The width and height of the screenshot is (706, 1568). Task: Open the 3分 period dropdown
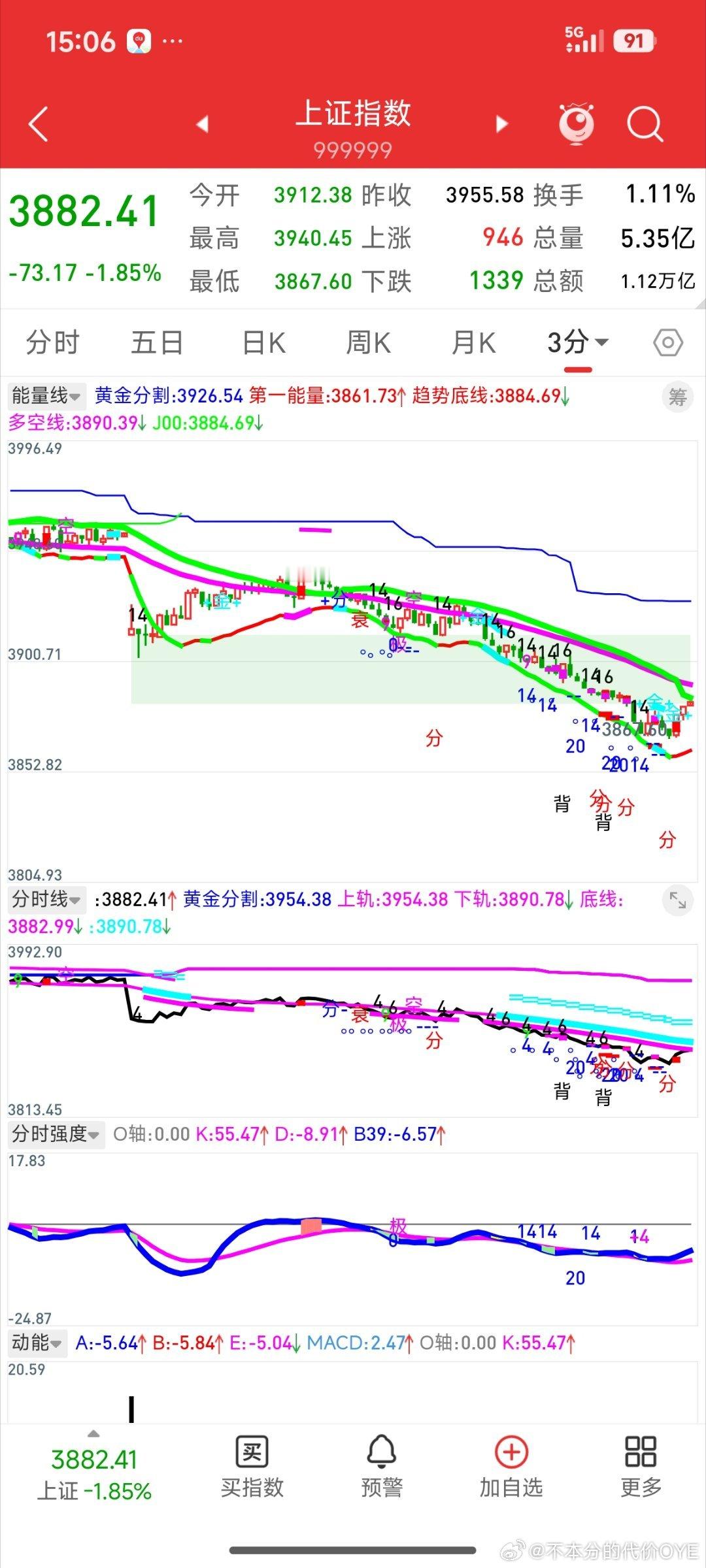click(x=578, y=342)
